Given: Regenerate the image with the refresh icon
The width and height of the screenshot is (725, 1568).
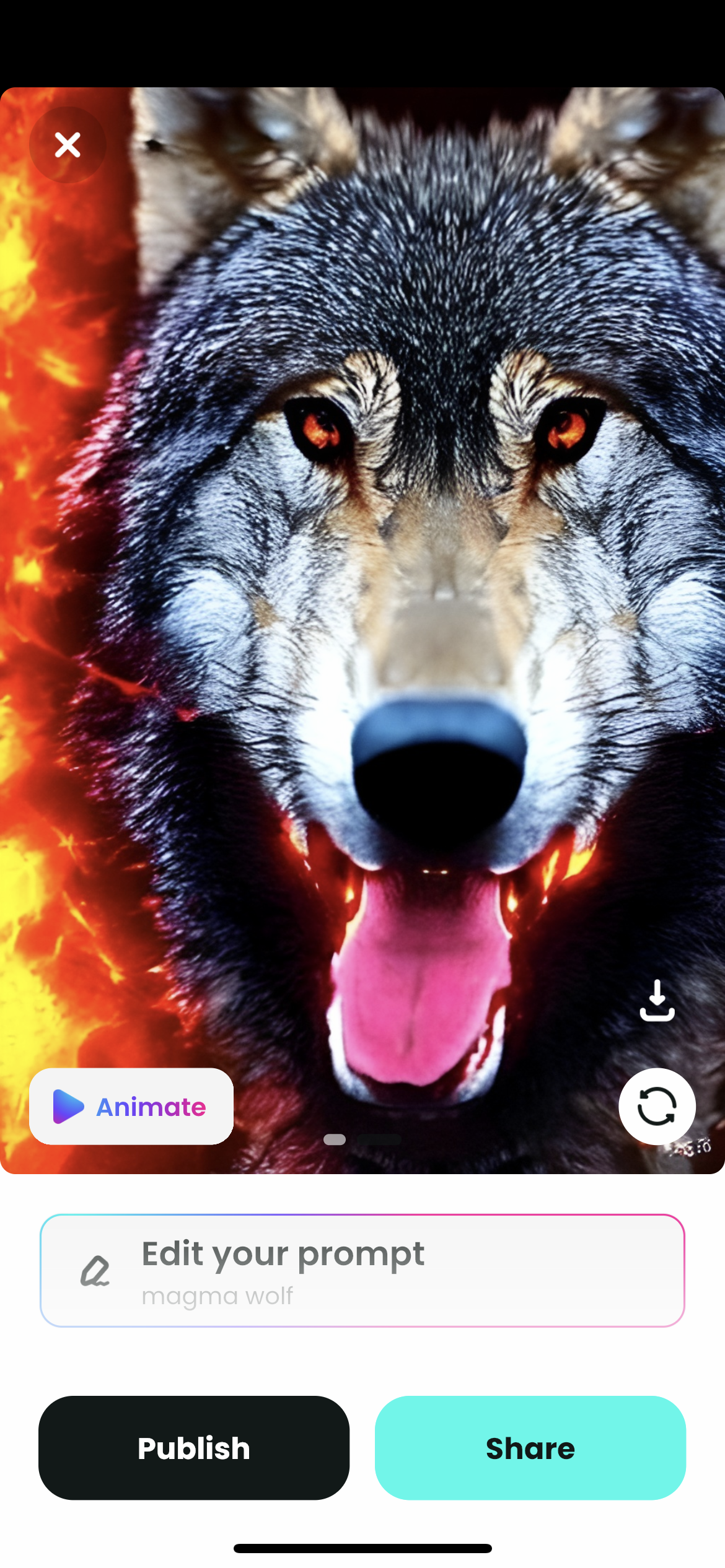Looking at the screenshot, I should point(657,1106).
